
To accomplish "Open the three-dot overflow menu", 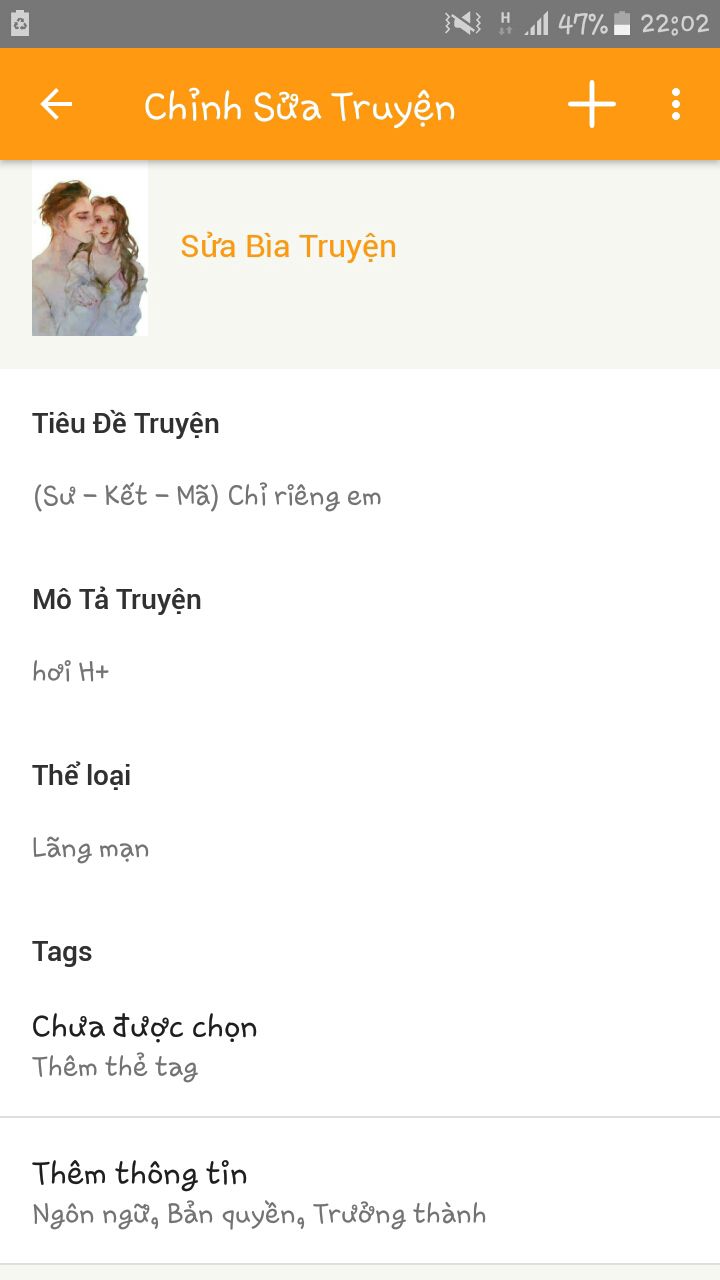I will click(676, 104).
